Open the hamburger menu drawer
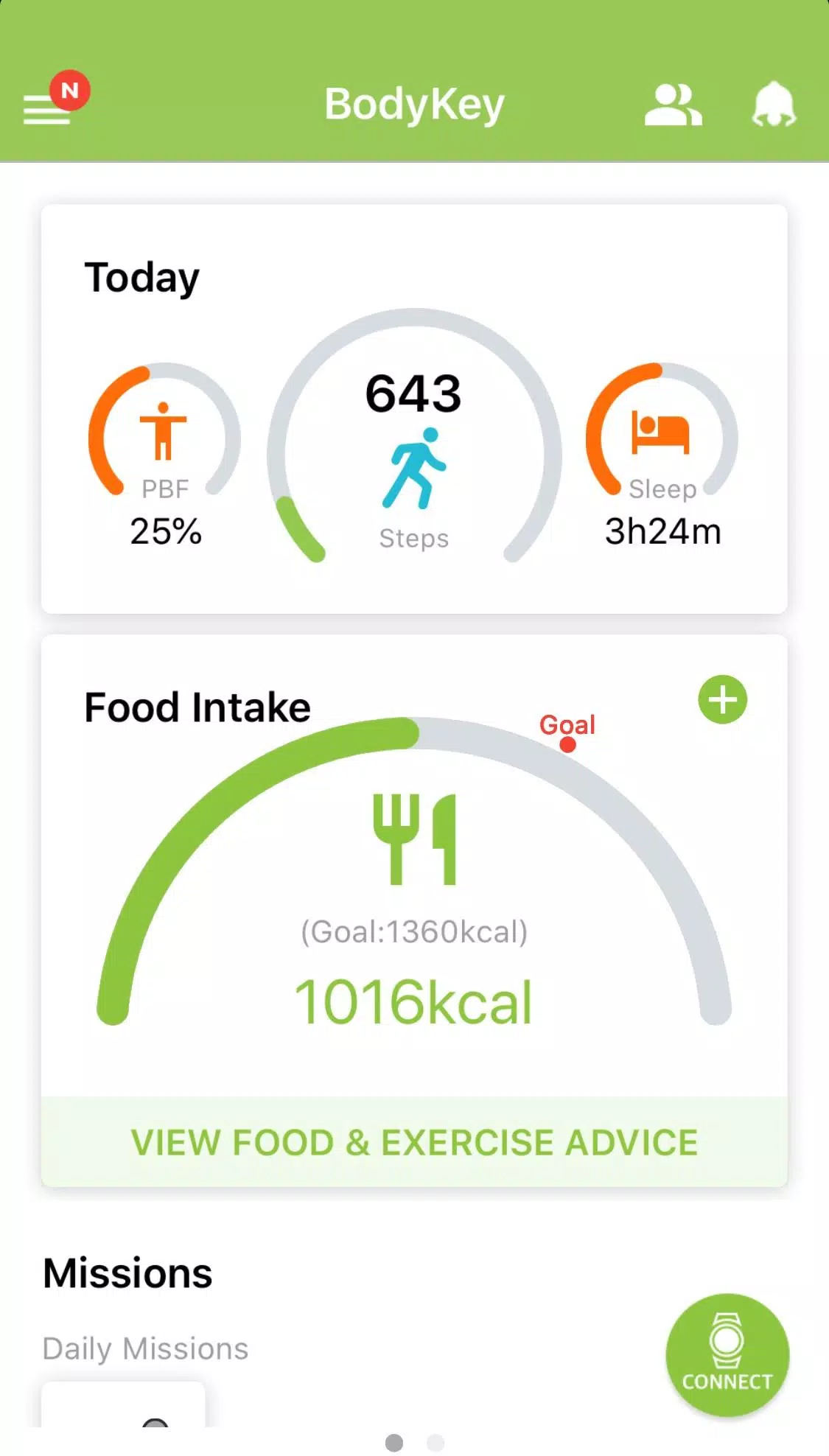The image size is (829, 1456). point(48,108)
